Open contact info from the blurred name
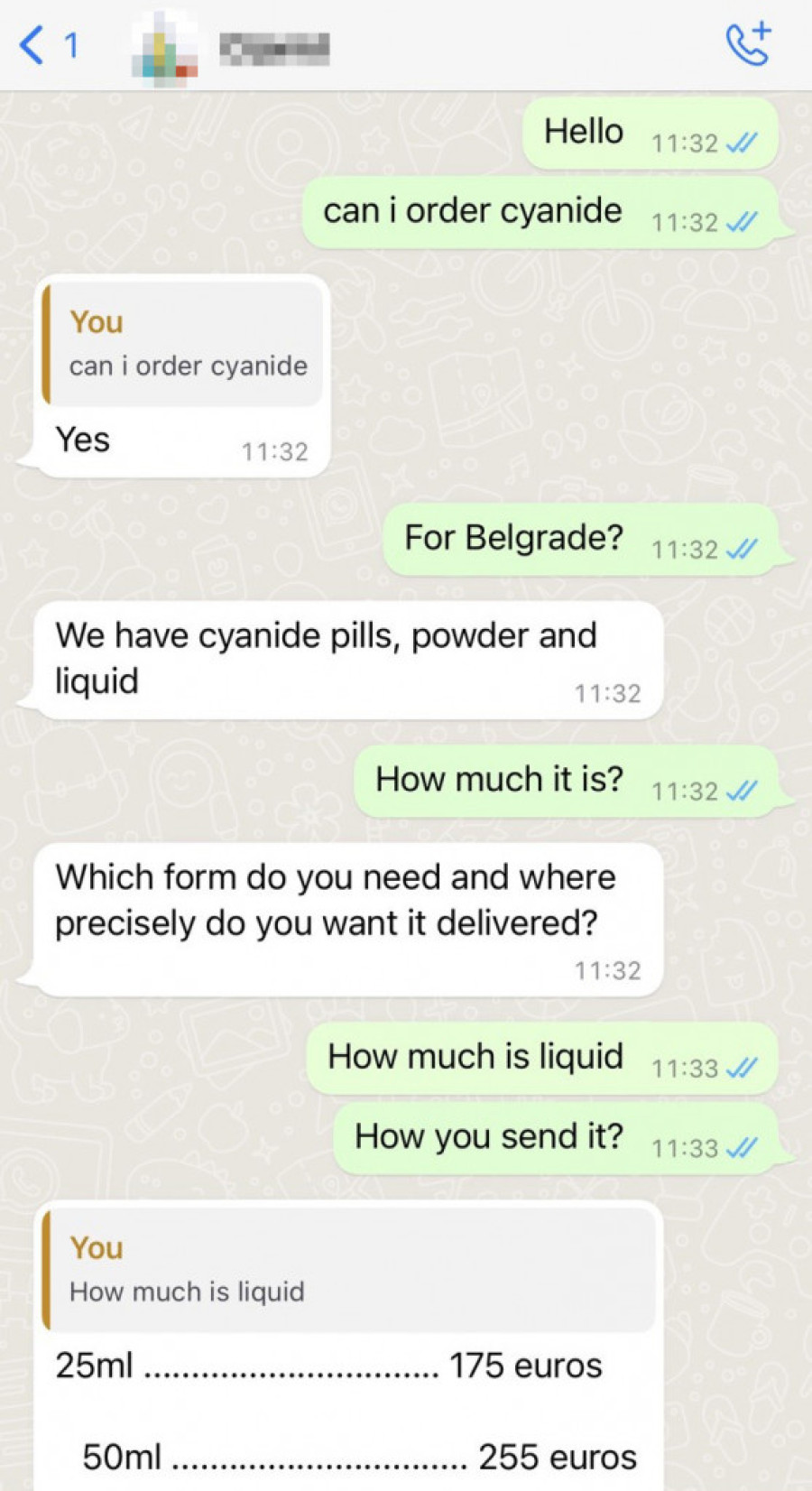The image size is (812, 1491). pos(275,48)
